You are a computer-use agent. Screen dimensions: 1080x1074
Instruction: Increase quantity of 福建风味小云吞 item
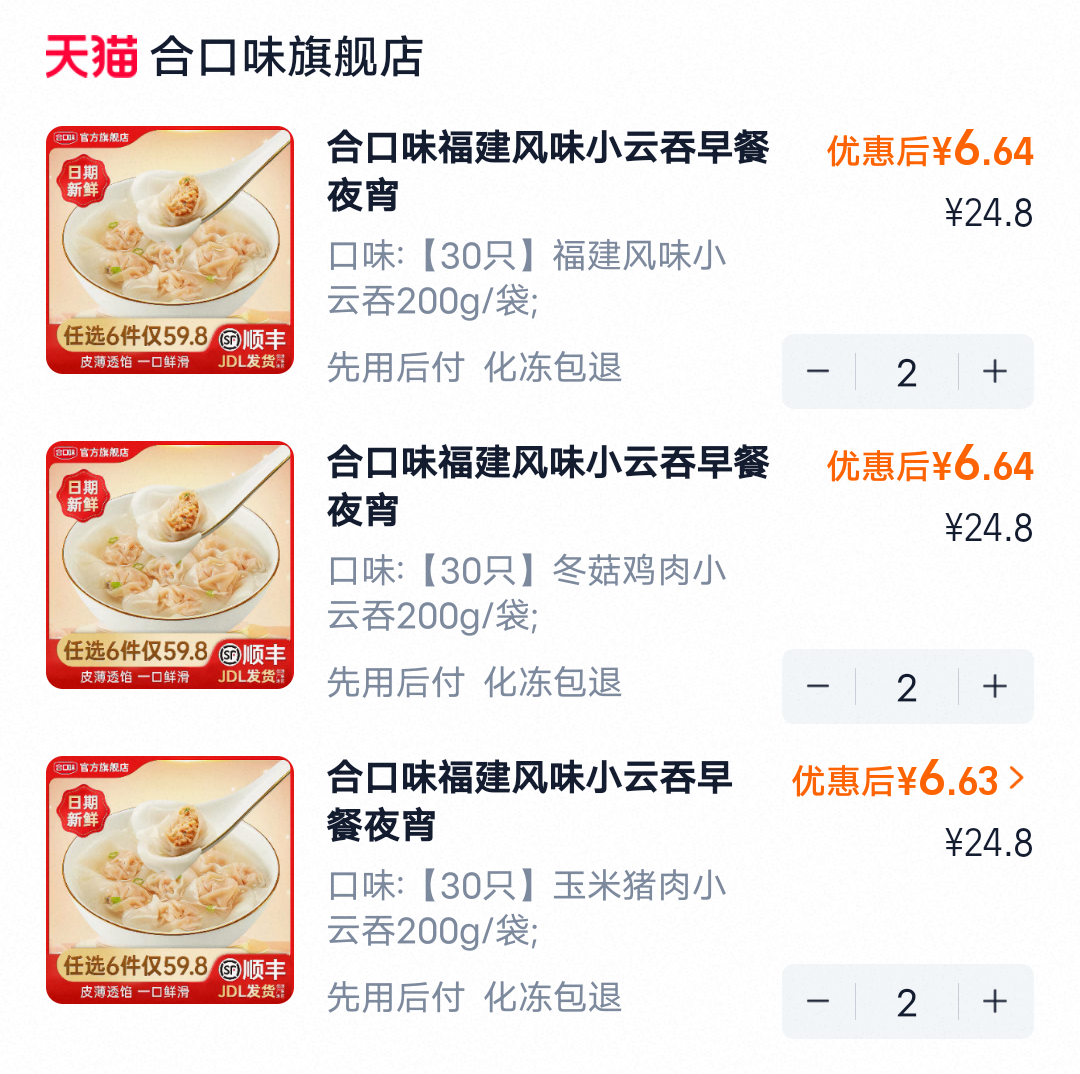point(995,371)
